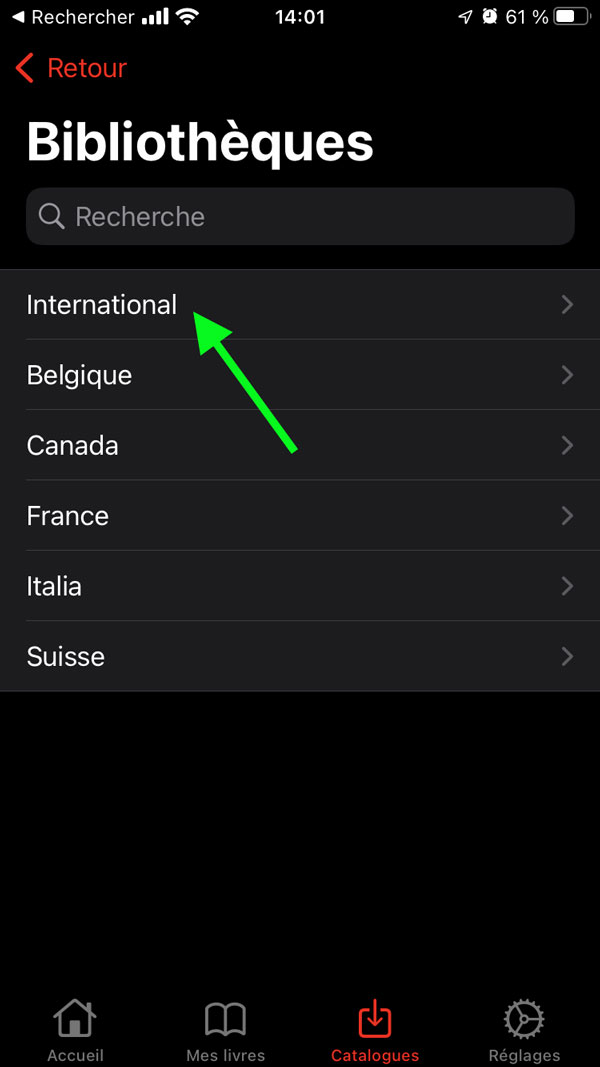This screenshot has width=600, height=1067.
Task: Open the Suisse libraries
Action: pyautogui.click(x=300, y=656)
